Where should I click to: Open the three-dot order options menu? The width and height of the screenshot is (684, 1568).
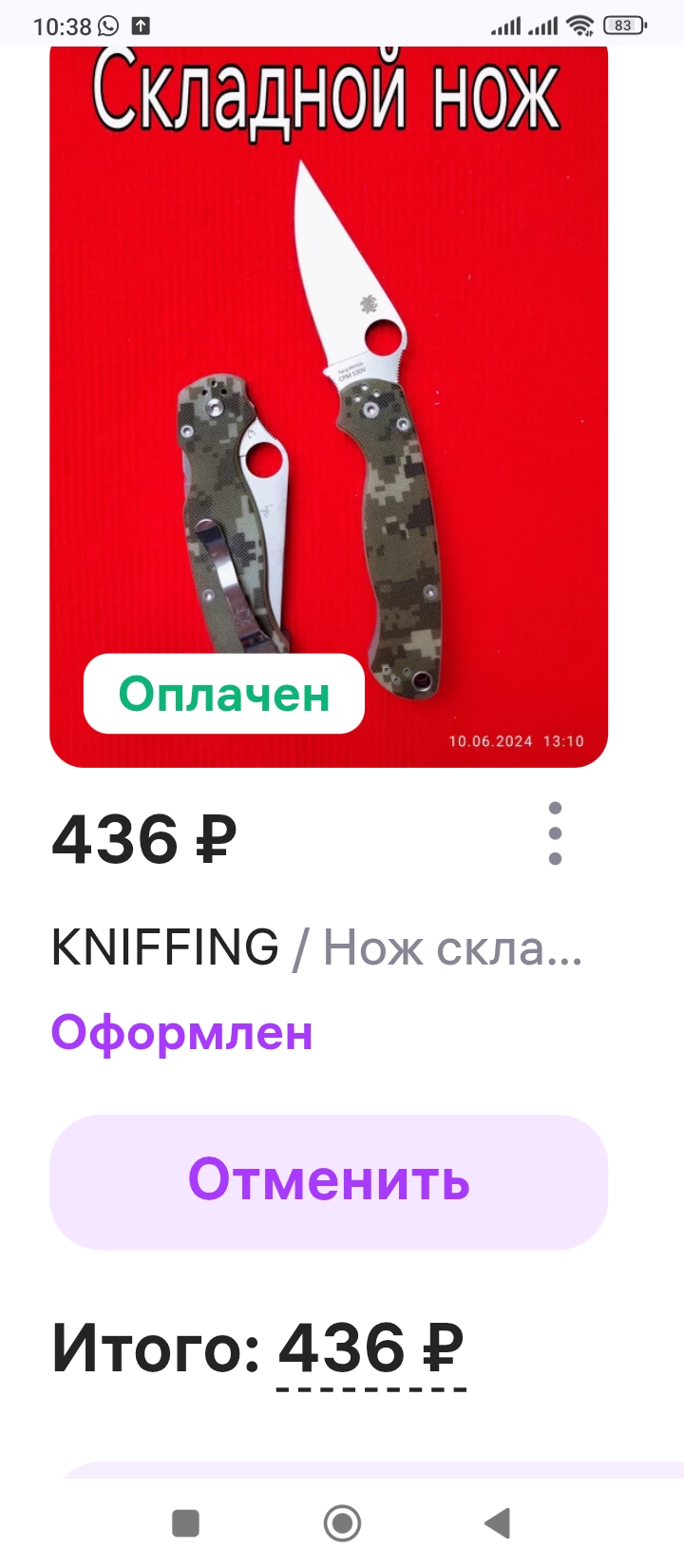(x=555, y=833)
